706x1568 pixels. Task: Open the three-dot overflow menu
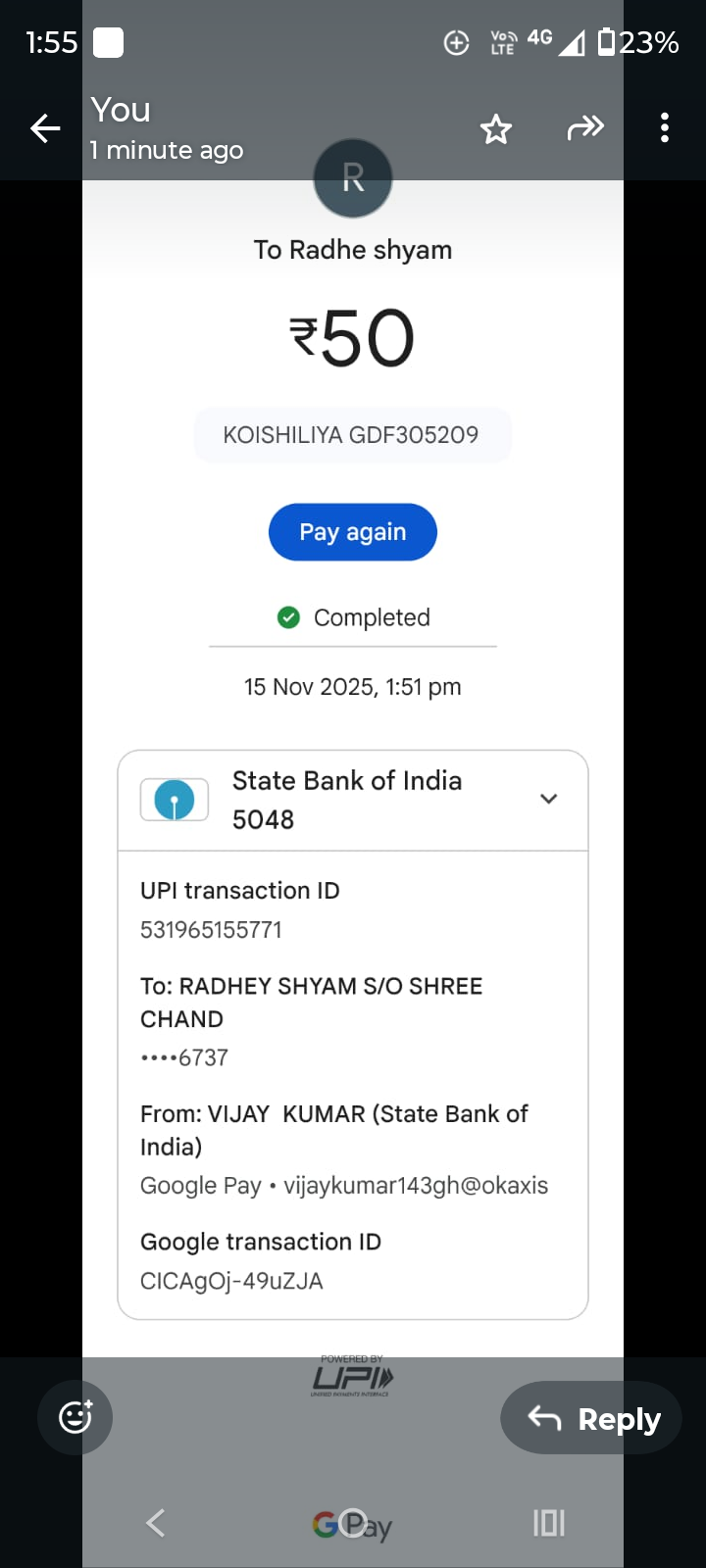(x=665, y=128)
